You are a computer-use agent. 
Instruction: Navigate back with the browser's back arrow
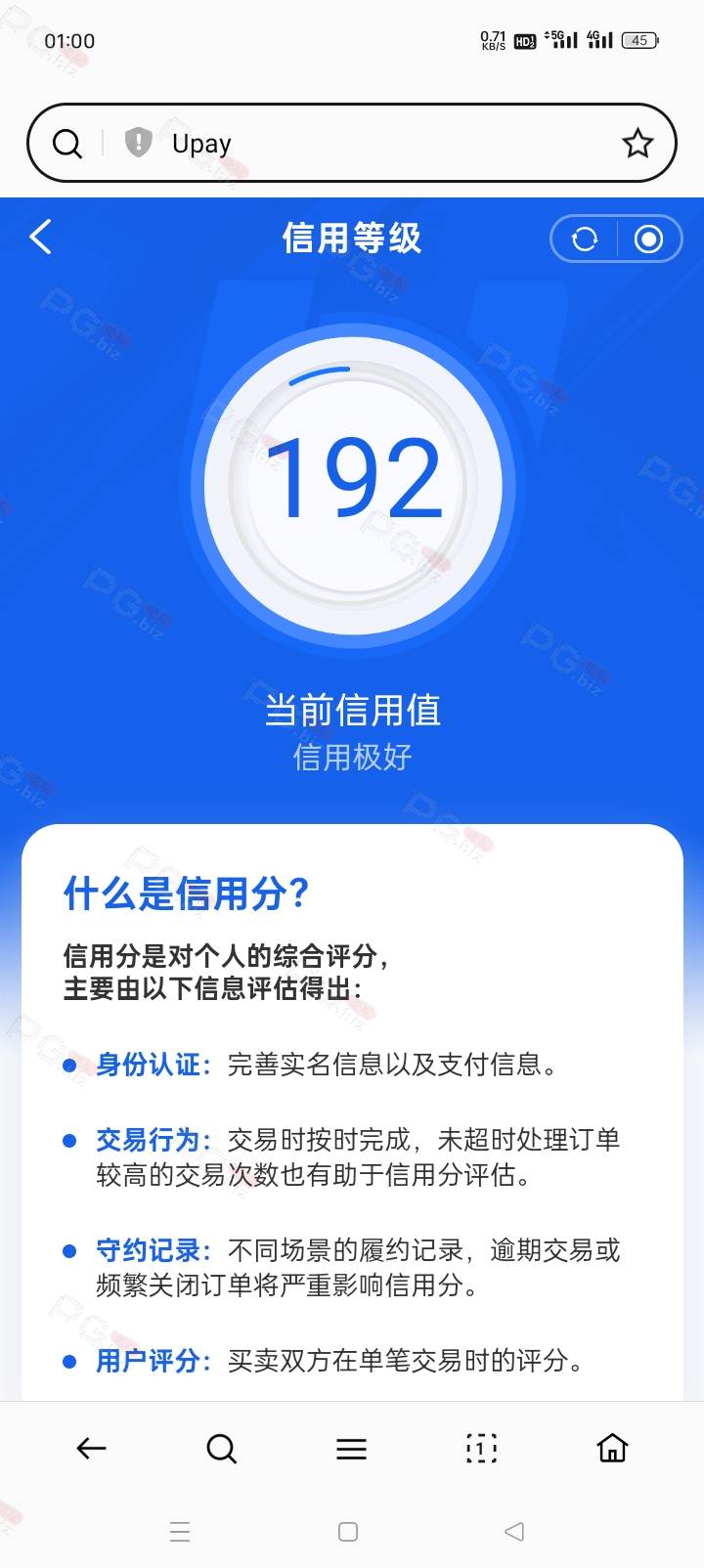(x=91, y=1449)
